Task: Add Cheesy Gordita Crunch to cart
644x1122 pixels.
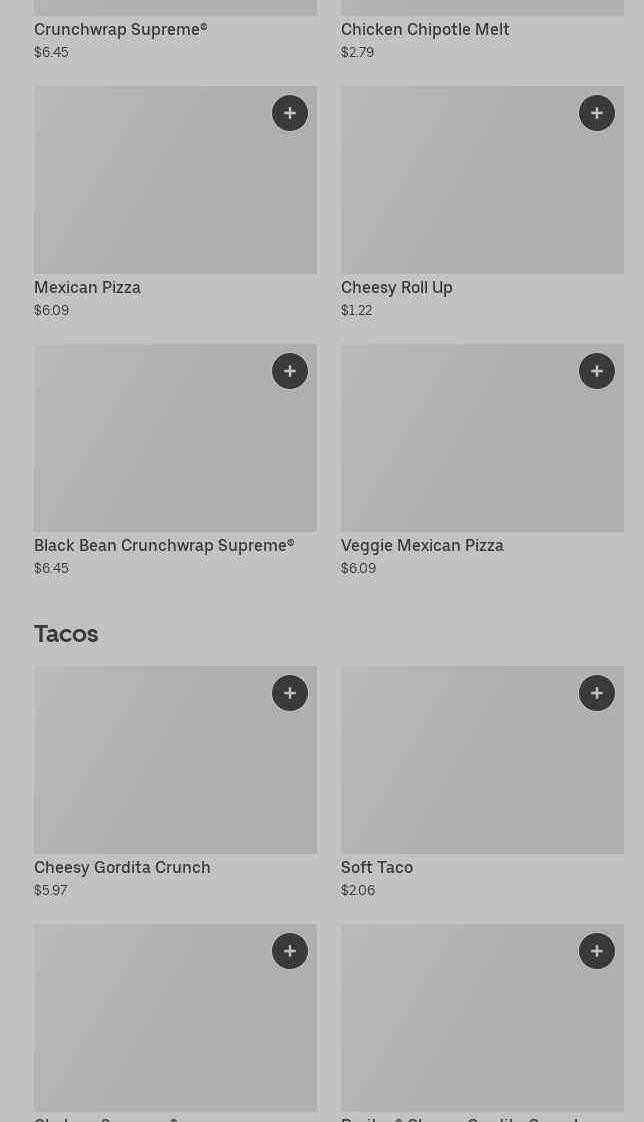Action: click(290, 693)
